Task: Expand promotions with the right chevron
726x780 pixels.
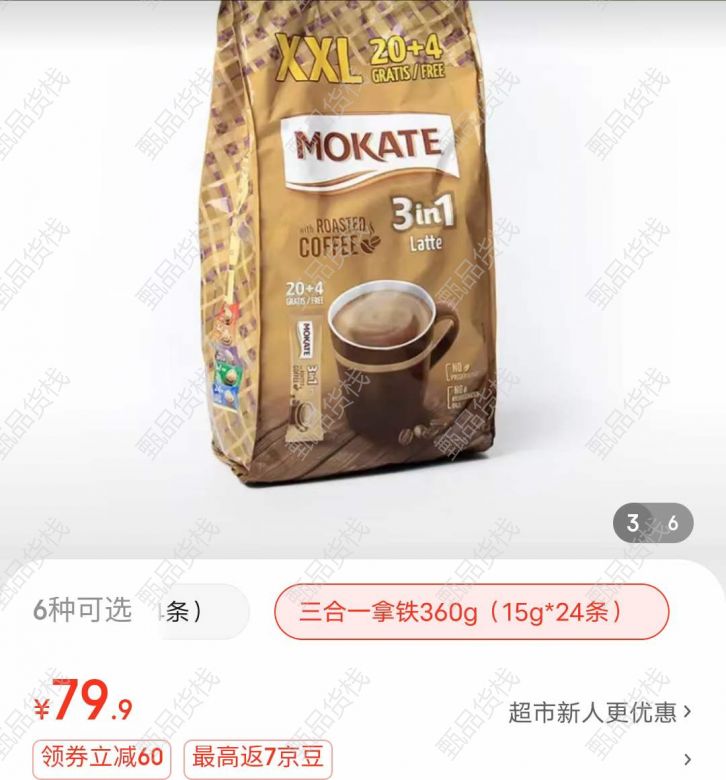Action: point(687,759)
